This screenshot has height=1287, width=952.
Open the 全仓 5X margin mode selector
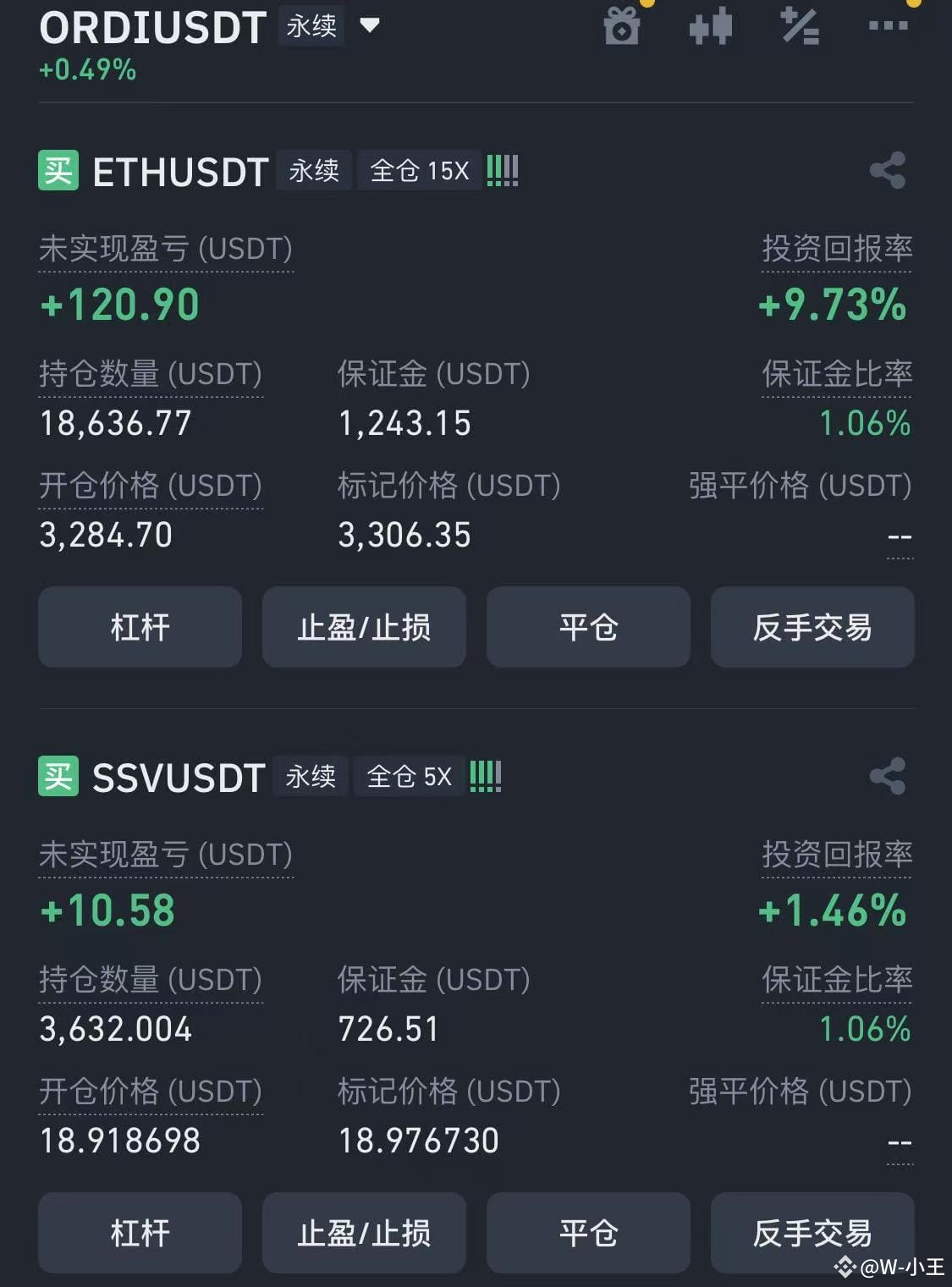click(x=410, y=775)
